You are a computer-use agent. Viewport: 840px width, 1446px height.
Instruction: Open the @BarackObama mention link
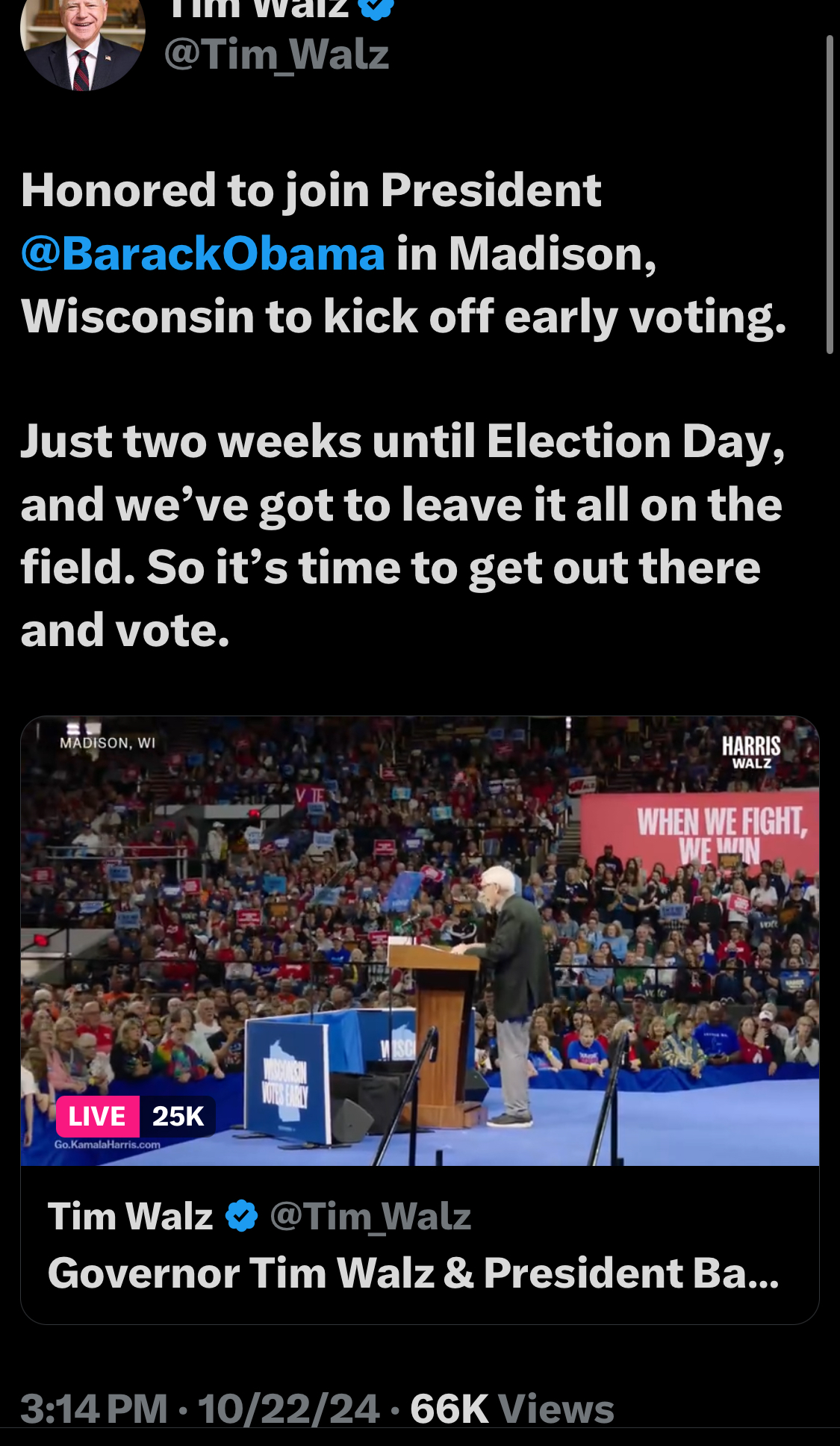pyautogui.click(x=203, y=254)
